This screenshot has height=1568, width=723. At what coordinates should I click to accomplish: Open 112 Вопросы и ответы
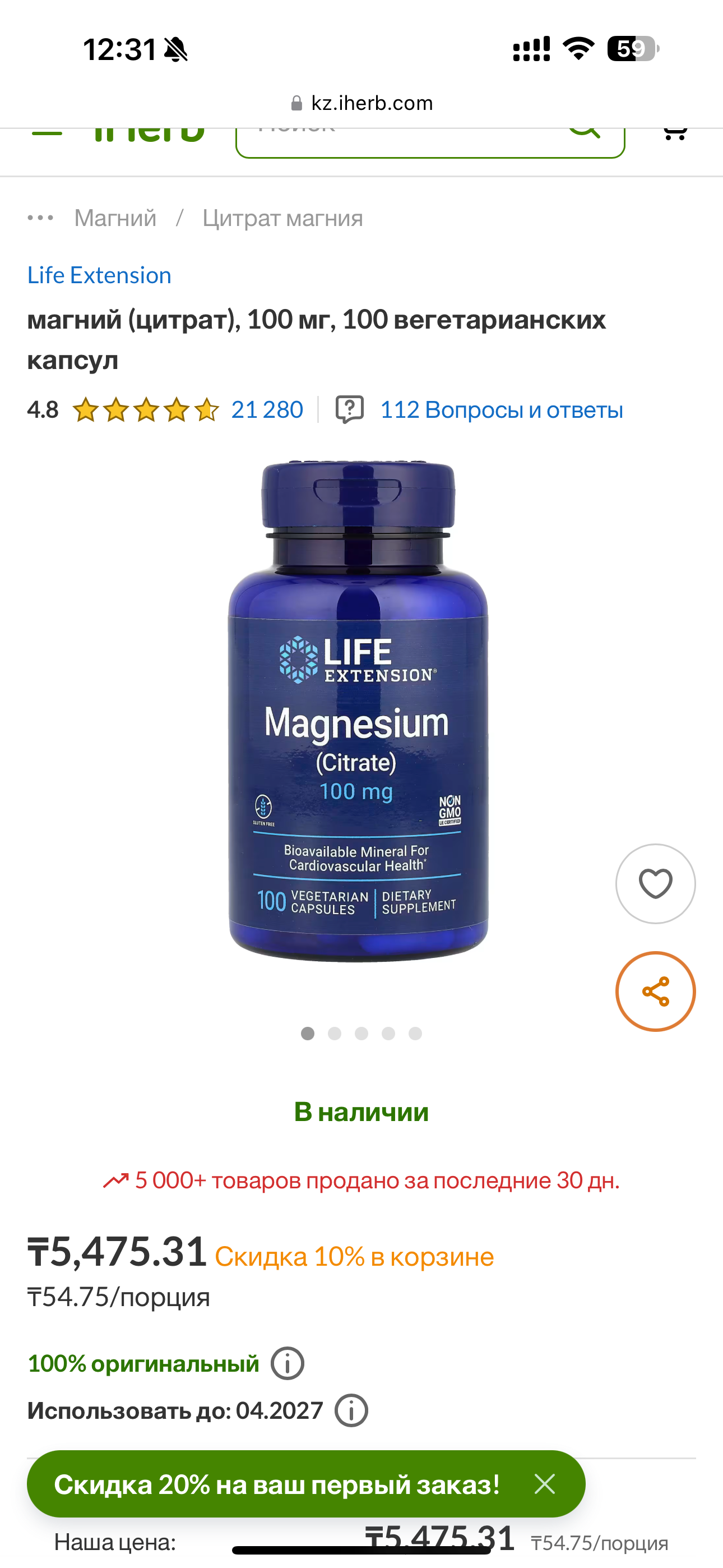point(500,409)
